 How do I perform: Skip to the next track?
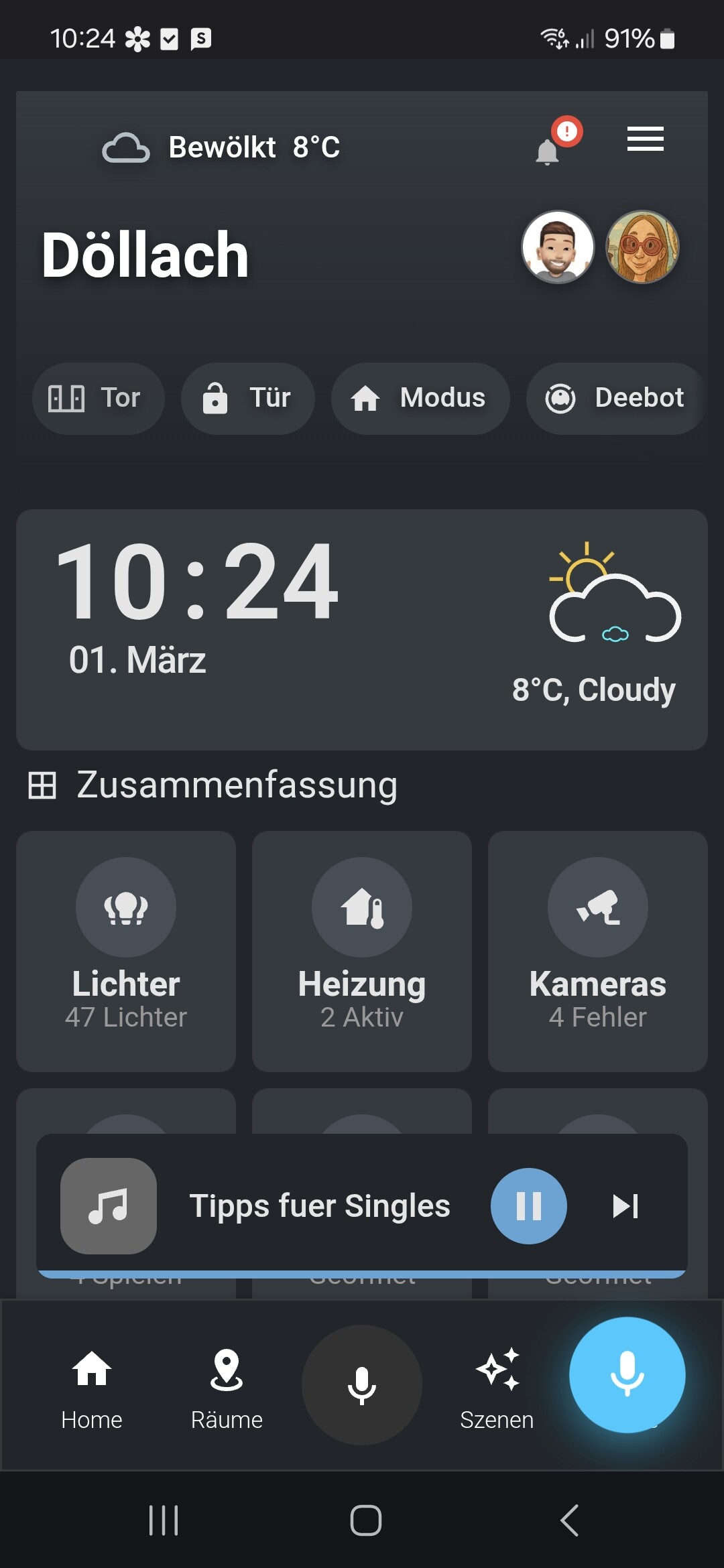click(625, 1206)
